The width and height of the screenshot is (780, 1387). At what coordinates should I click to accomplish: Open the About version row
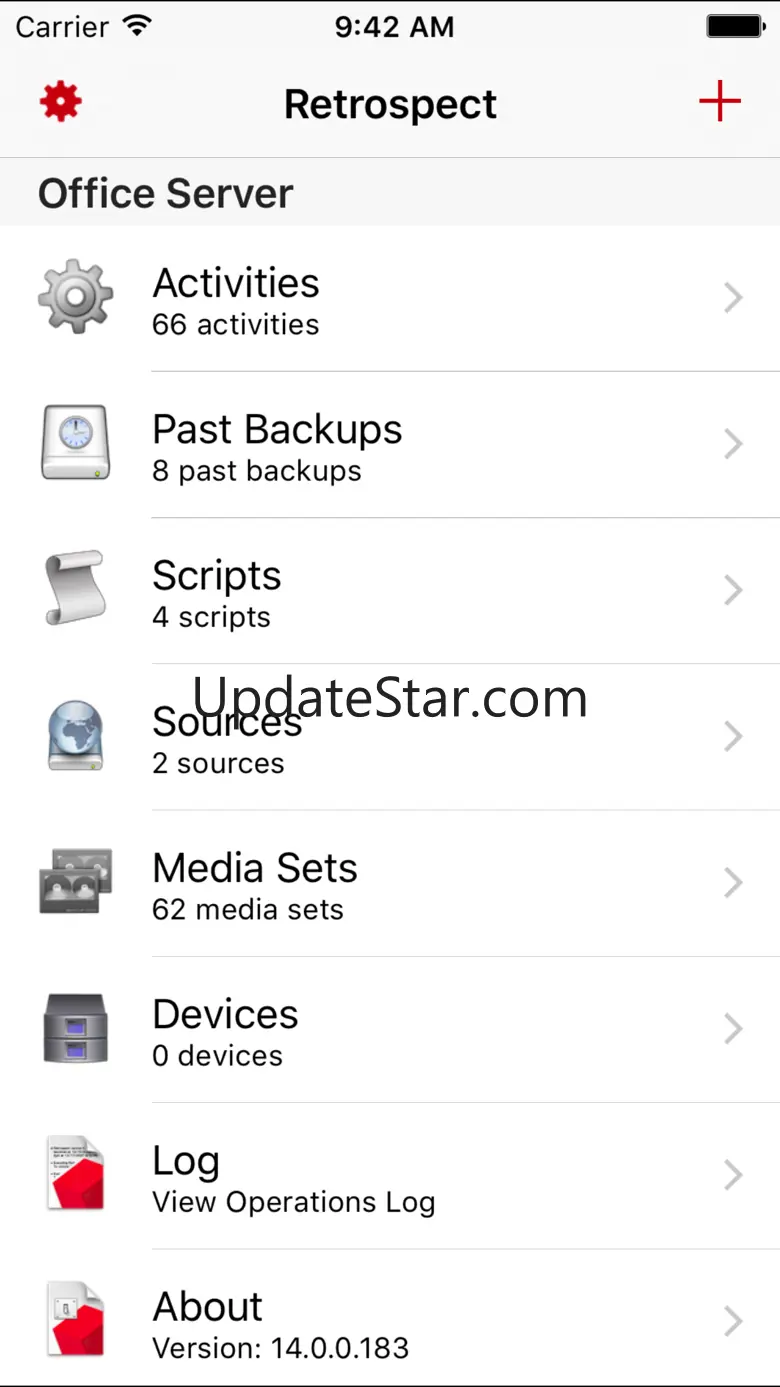390,1322
